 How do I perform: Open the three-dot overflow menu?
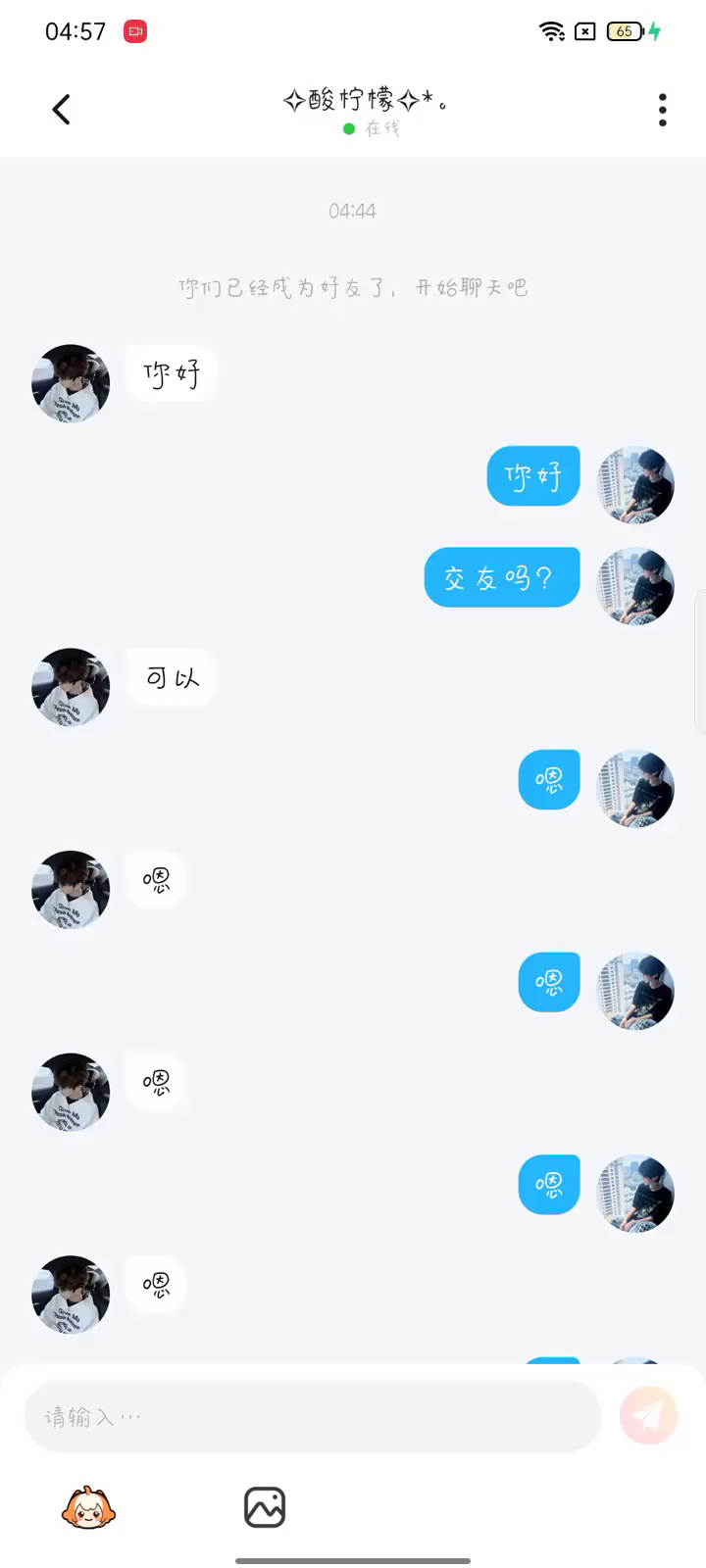point(663,110)
